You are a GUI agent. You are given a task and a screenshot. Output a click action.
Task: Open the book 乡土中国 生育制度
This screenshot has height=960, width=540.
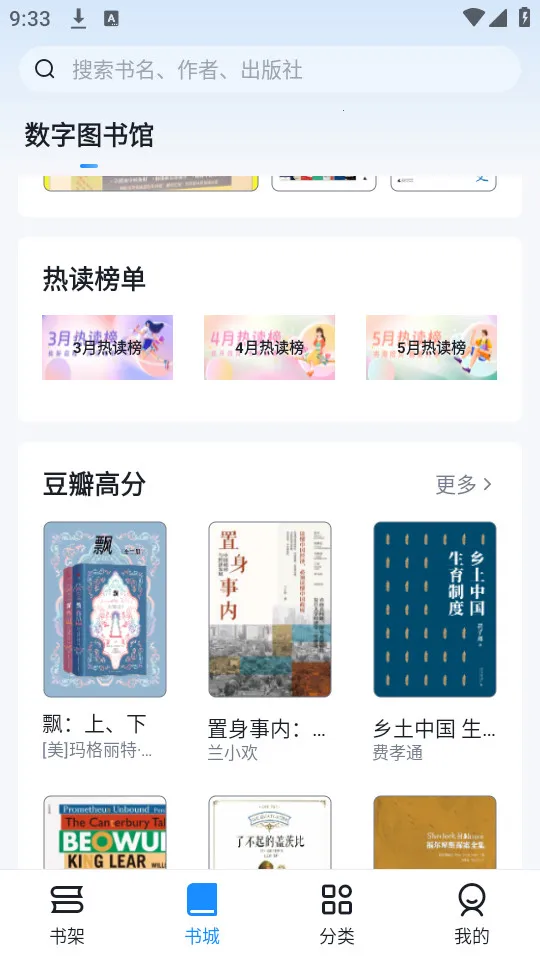click(x=435, y=609)
